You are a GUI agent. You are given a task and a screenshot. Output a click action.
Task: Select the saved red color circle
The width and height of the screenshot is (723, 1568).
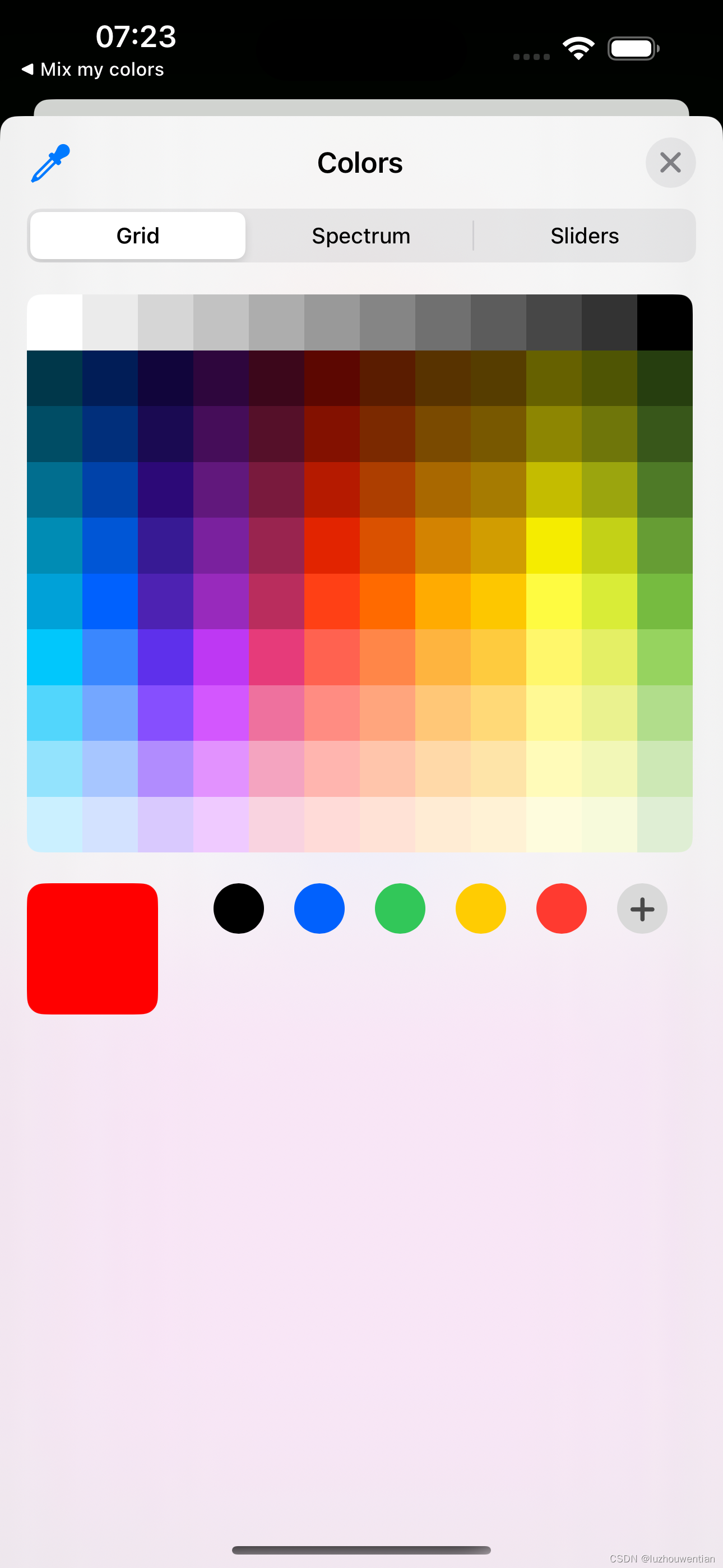[562, 908]
